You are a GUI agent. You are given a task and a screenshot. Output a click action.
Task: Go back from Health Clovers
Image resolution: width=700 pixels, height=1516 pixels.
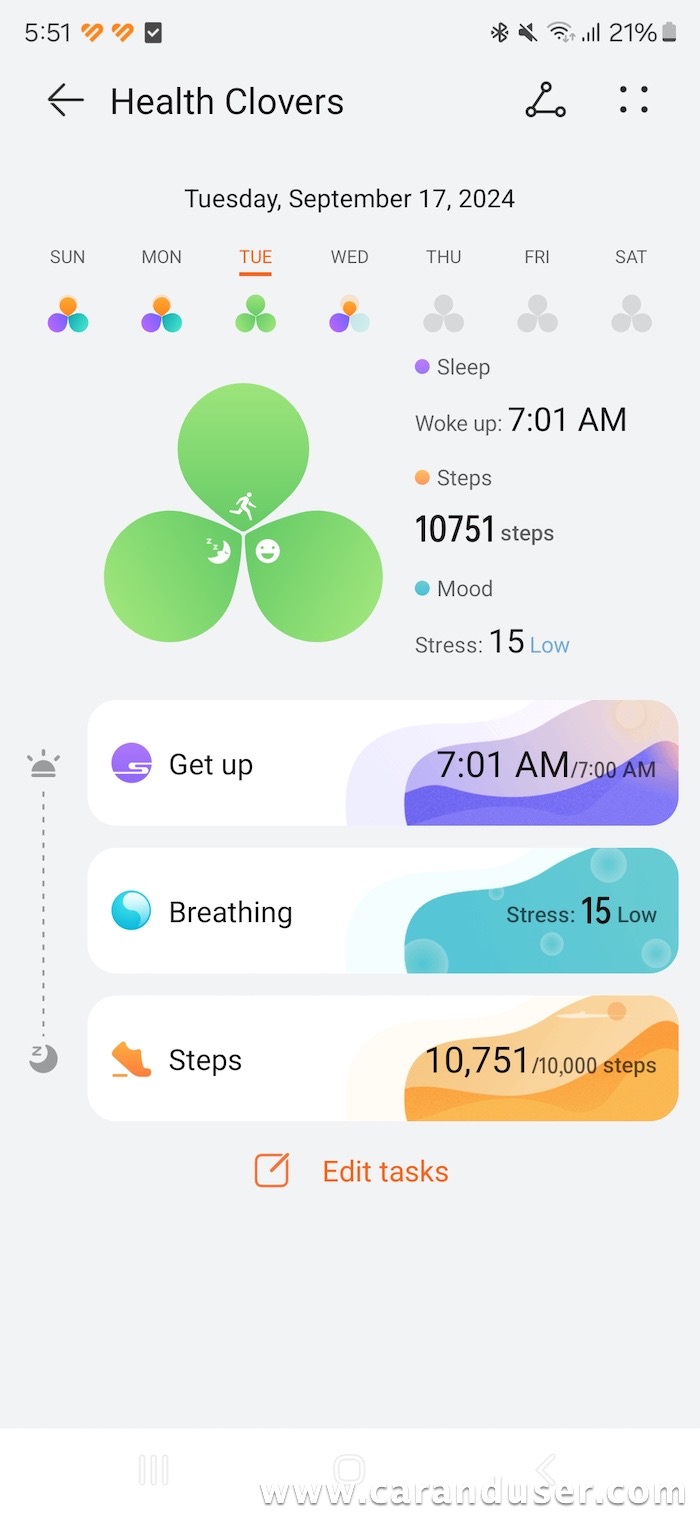pos(65,101)
